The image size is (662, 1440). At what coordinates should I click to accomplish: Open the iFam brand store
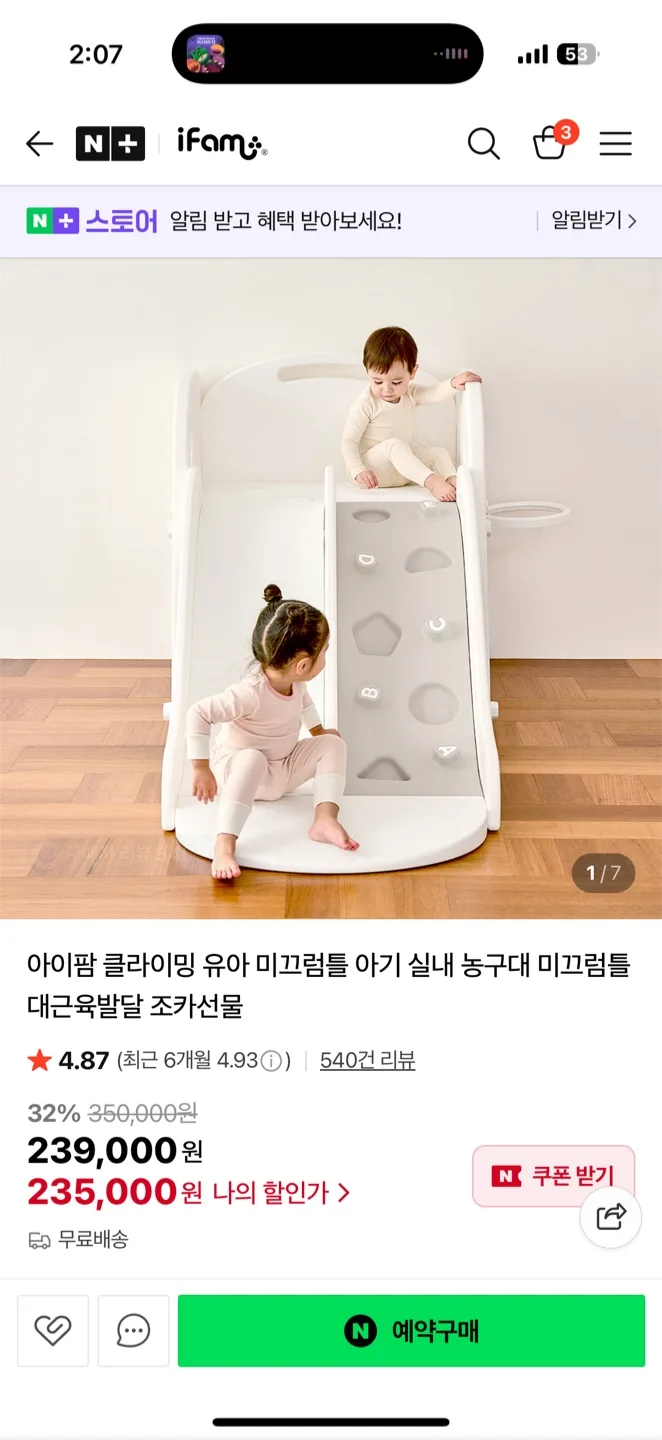pos(222,144)
